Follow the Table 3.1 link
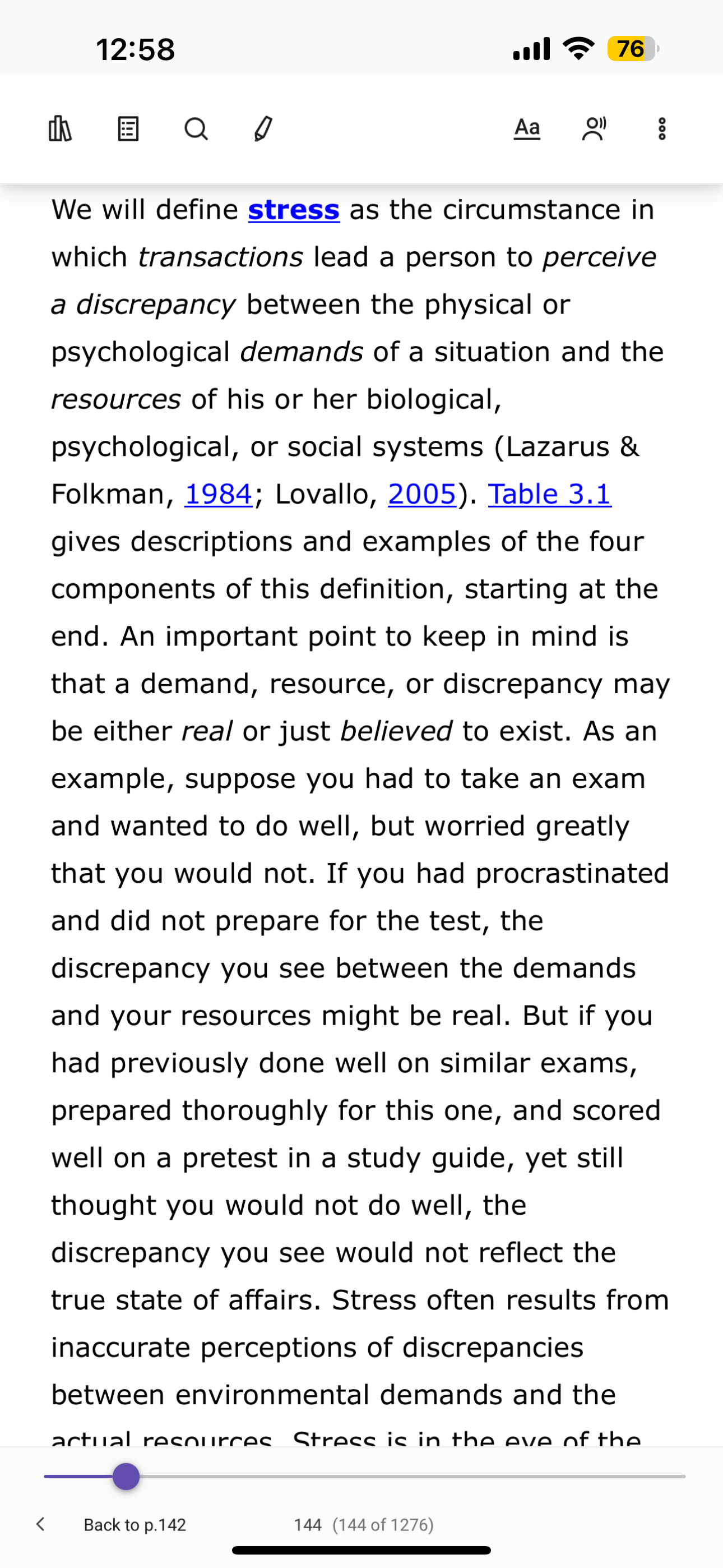Viewport: 723px width, 1568px height. pos(550,494)
